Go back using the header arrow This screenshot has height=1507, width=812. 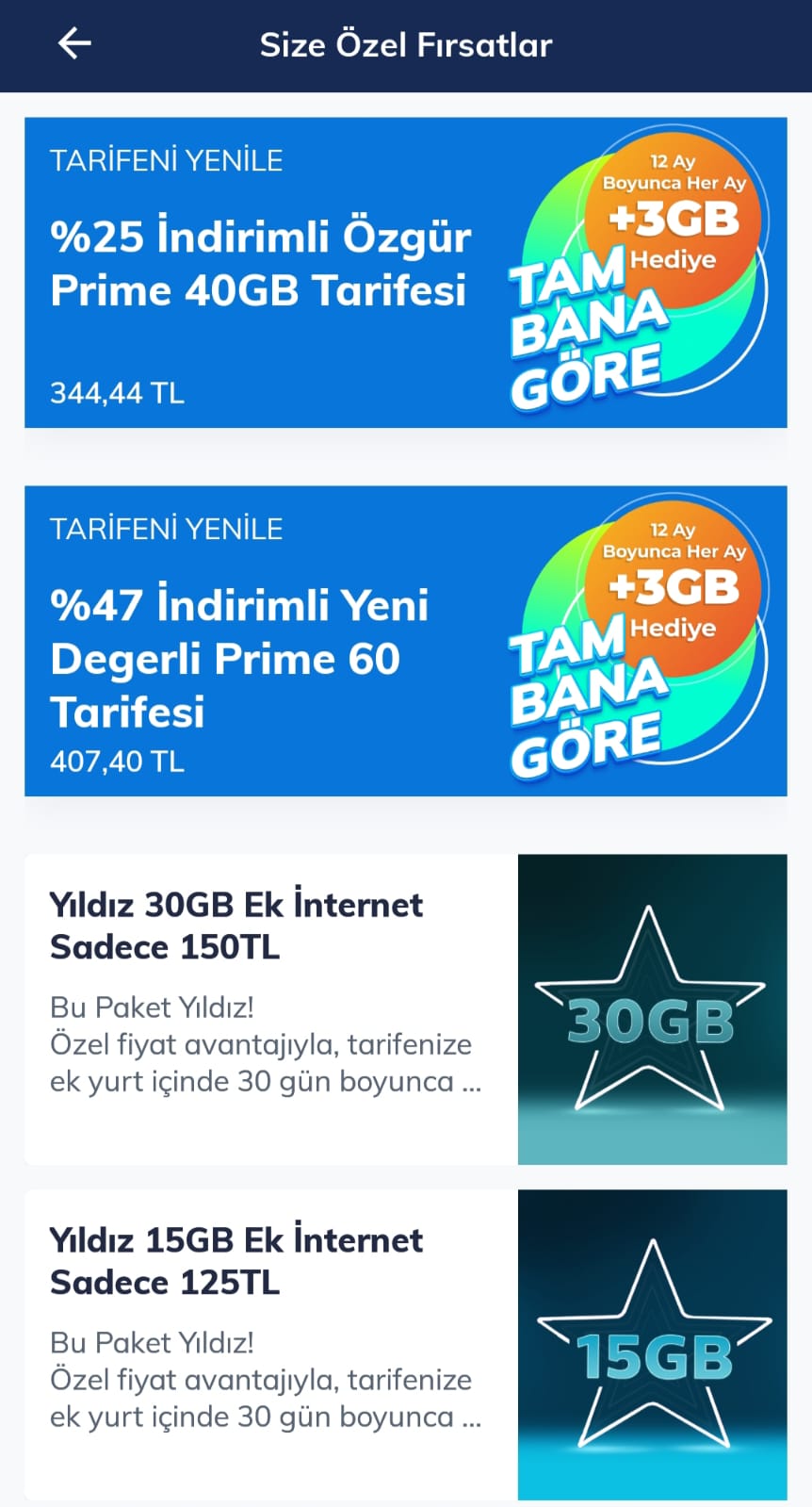[74, 43]
